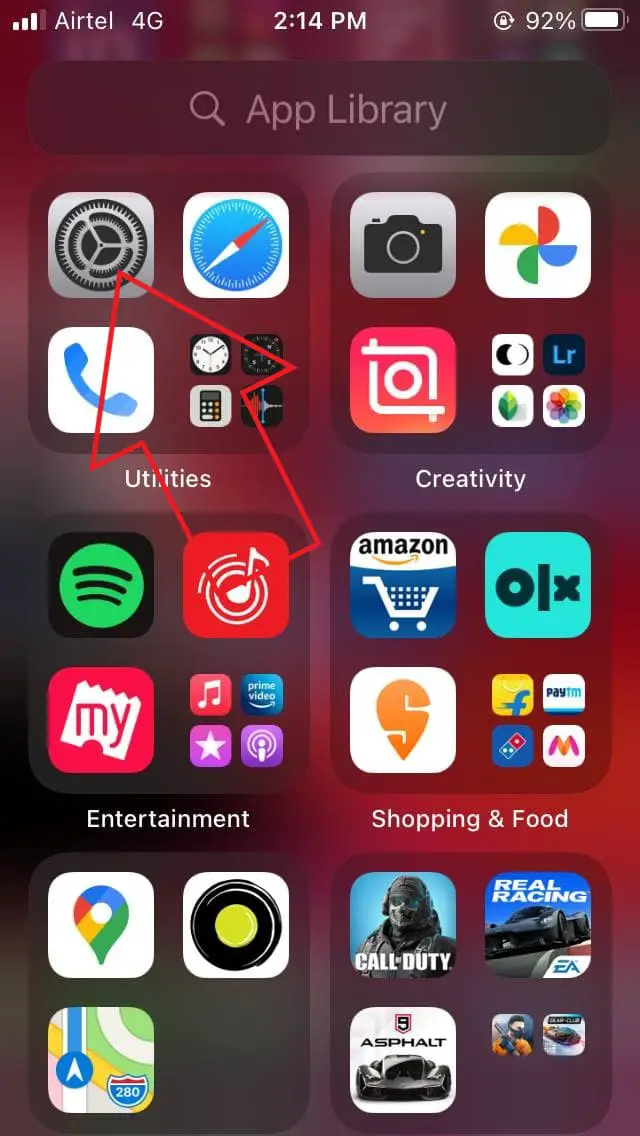Expand the Creativity folder's small app group
640x1136 pixels.
[x=538, y=380]
